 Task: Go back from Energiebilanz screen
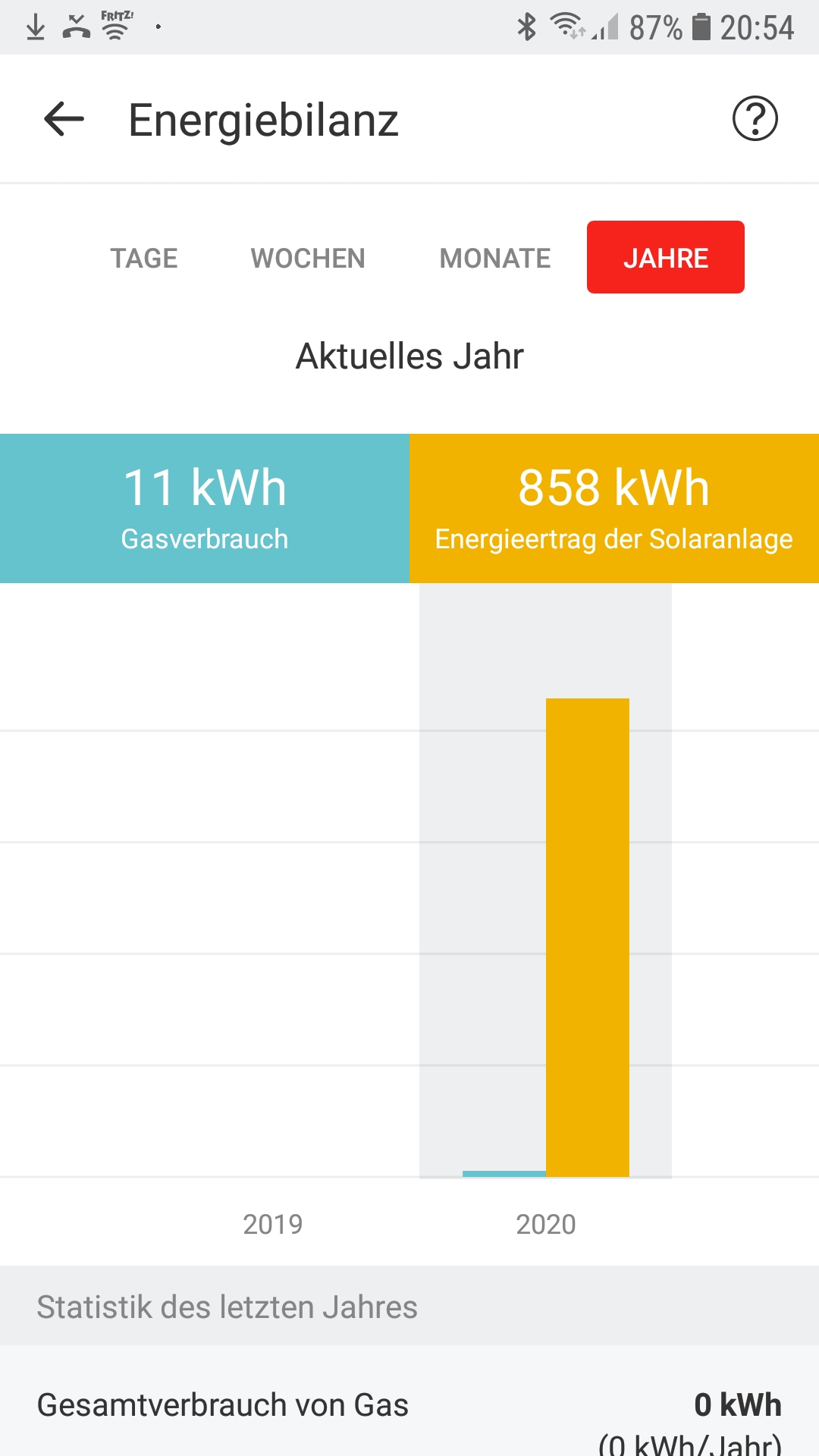click(x=64, y=119)
